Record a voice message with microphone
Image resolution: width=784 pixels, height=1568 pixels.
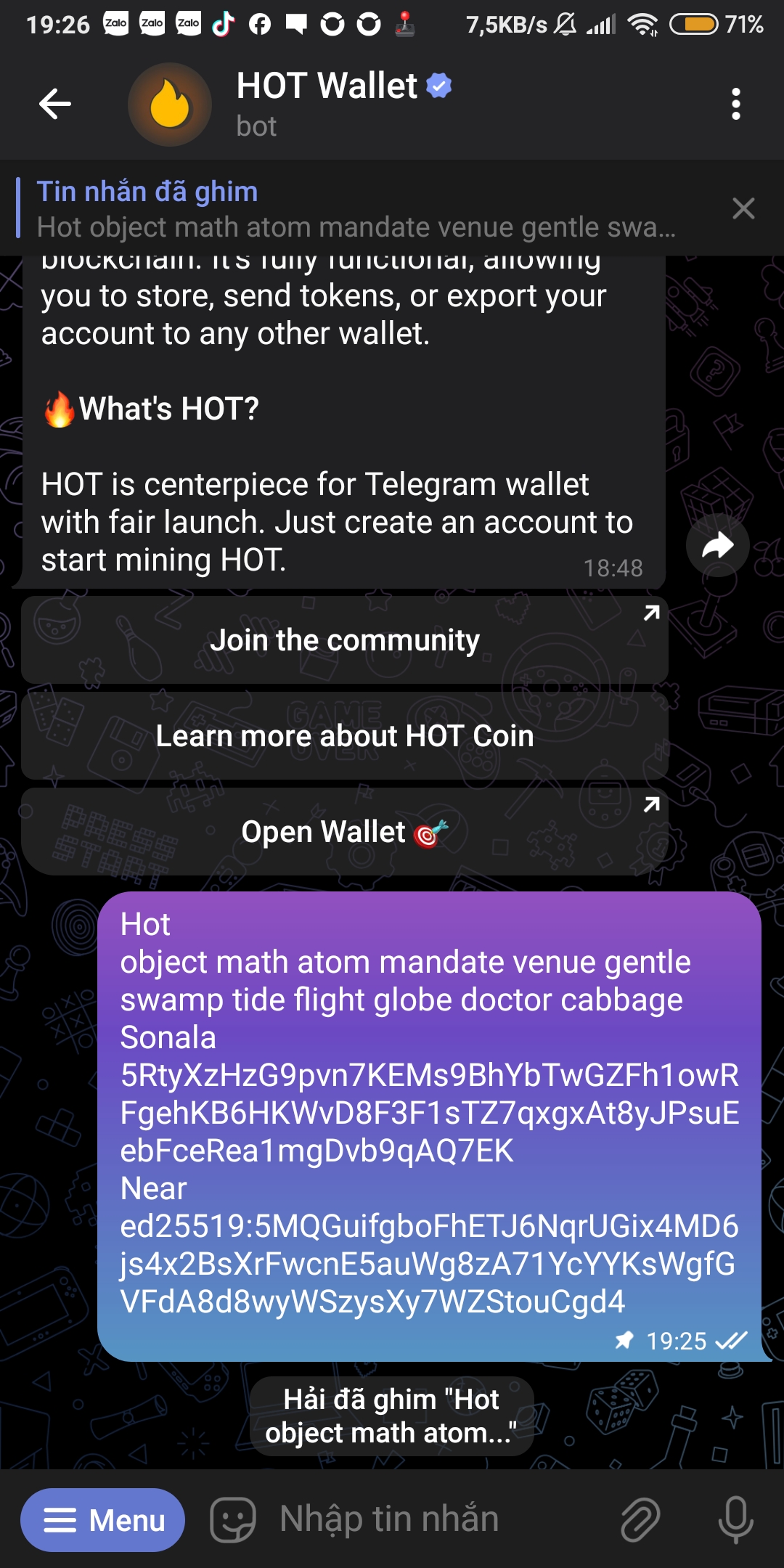pyautogui.click(x=735, y=1520)
